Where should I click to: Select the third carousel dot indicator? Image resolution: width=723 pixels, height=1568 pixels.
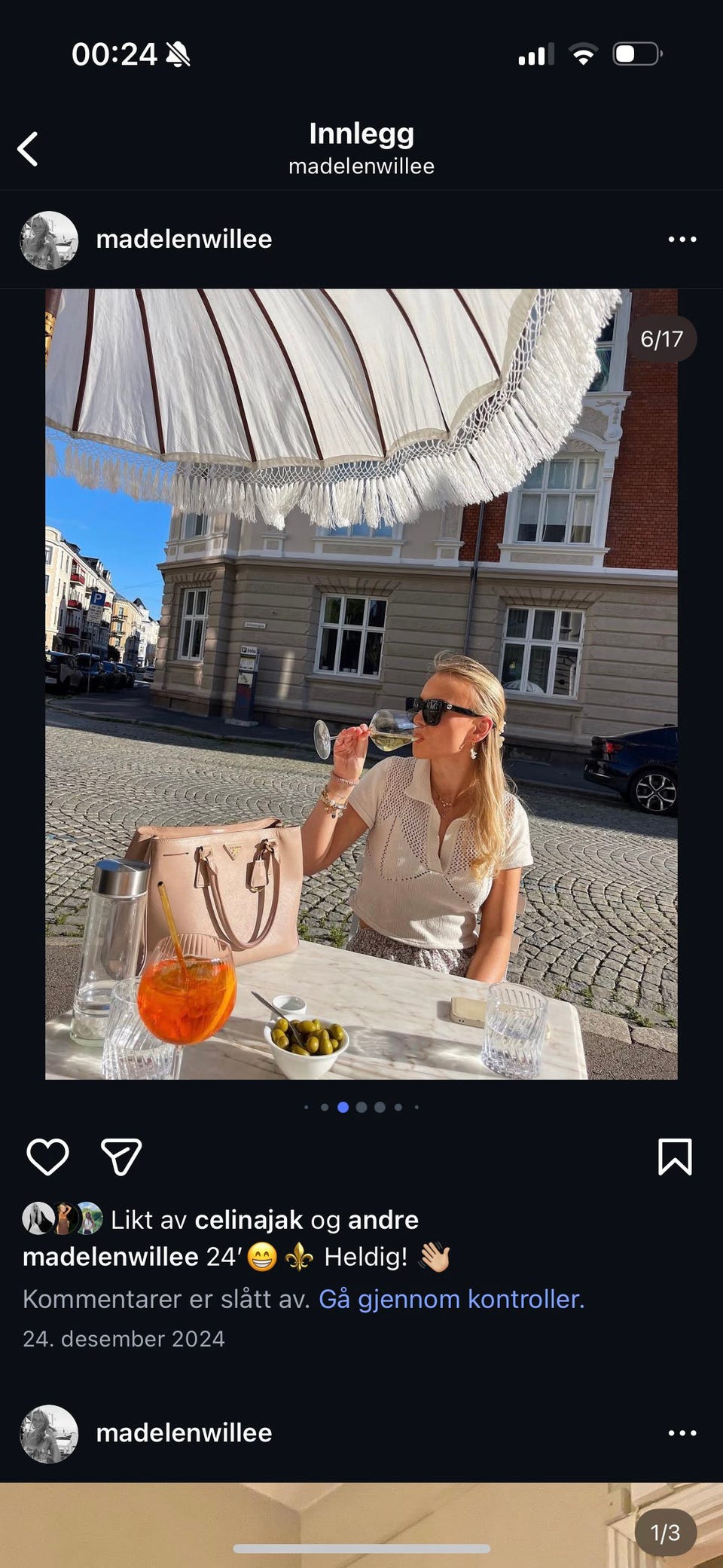click(343, 1108)
